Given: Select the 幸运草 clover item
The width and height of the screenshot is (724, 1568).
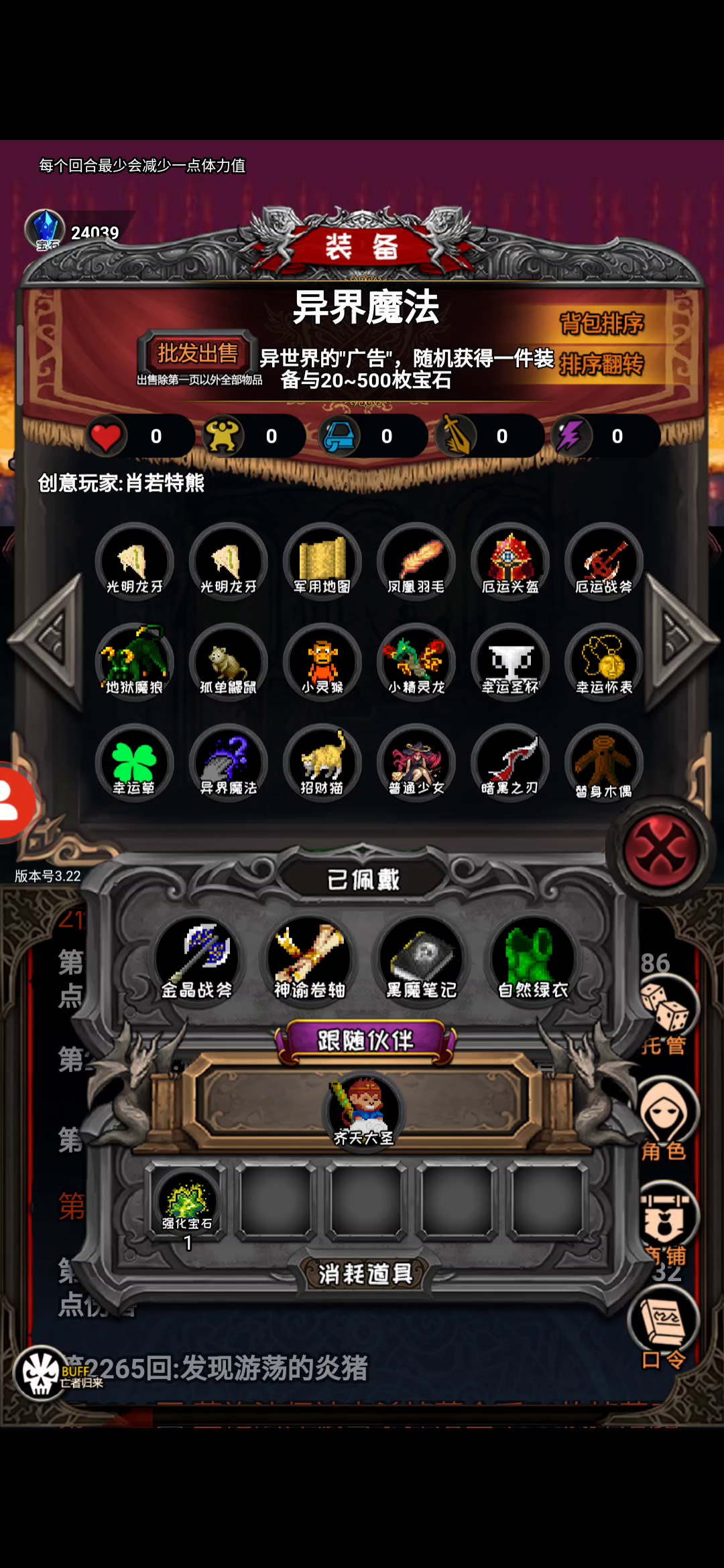Looking at the screenshot, I should 135,763.
